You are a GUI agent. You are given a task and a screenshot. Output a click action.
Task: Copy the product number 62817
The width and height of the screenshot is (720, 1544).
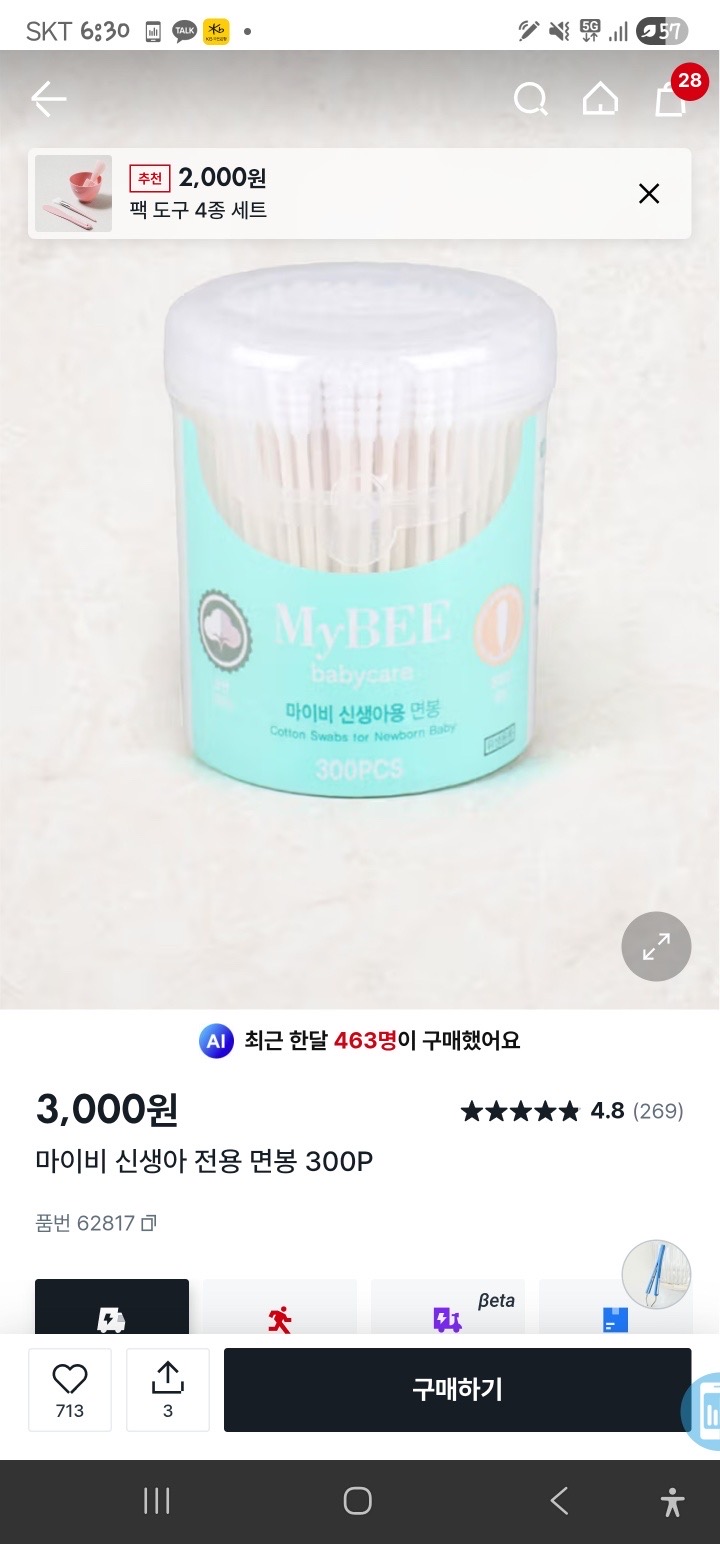pyautogui.click(x=149, y=1223)
